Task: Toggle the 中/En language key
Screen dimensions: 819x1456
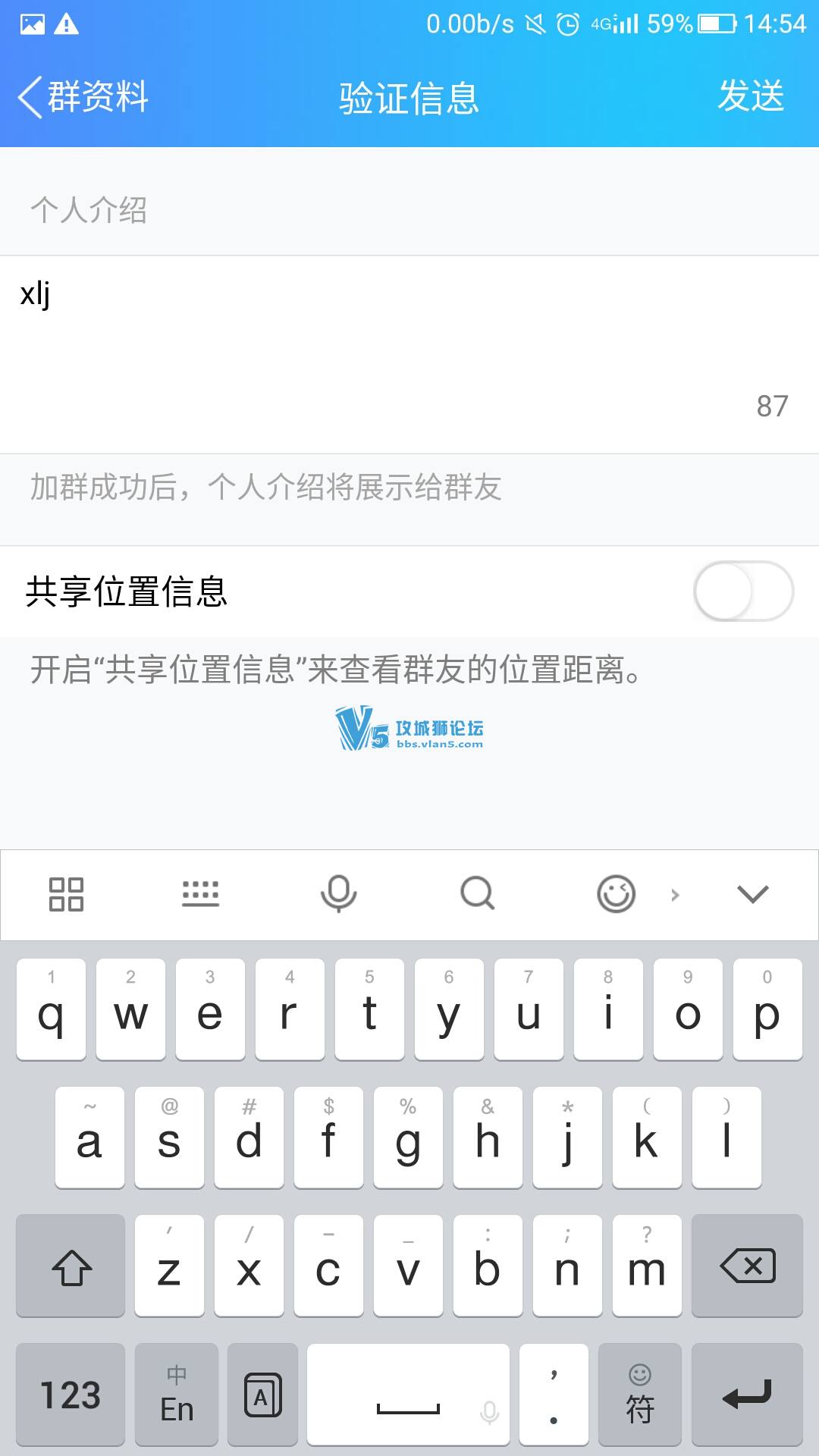Action: 177,1395
